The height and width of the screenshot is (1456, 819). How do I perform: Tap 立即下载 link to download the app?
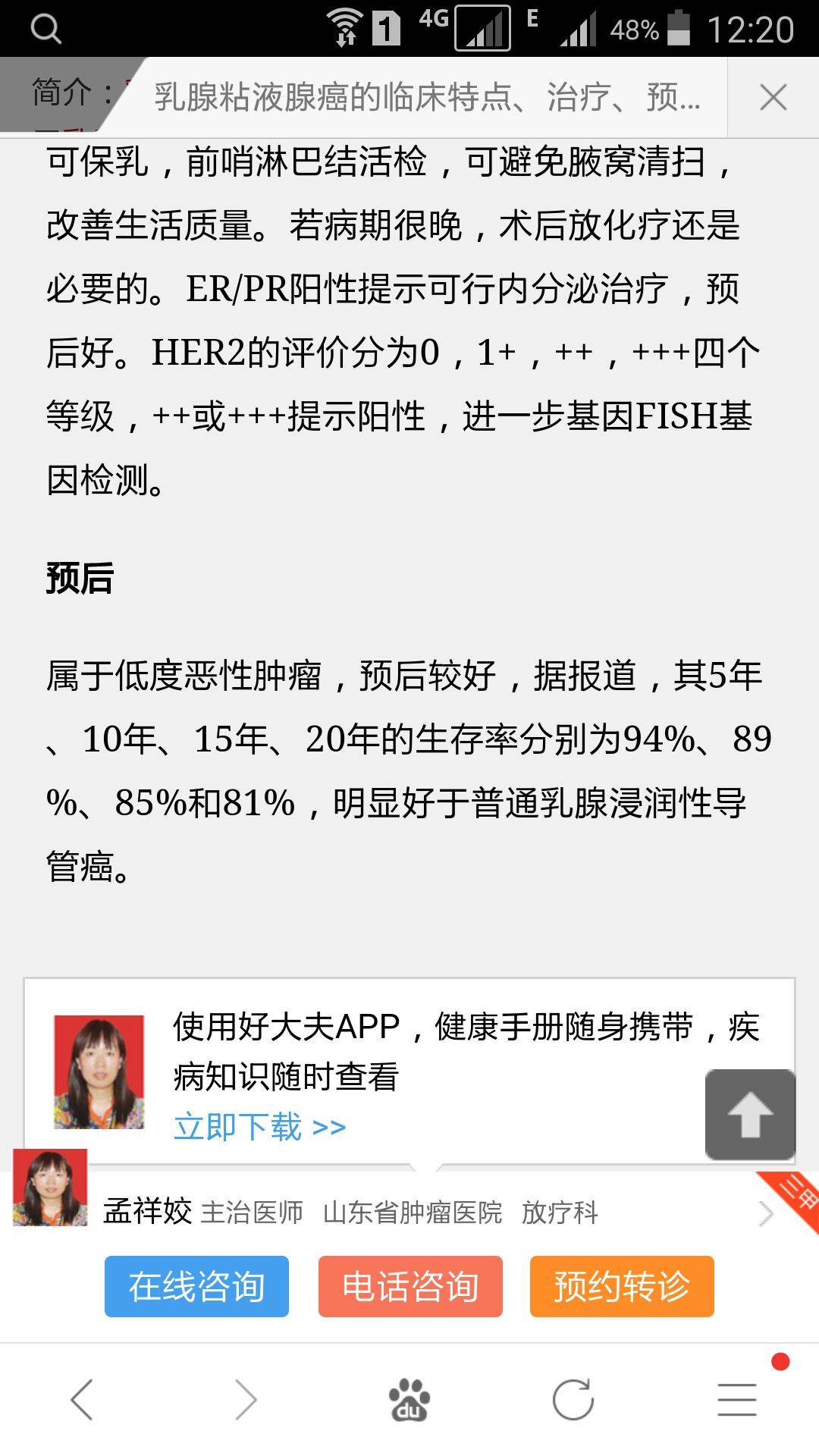pyautogui.click(x=259, y=1127)
